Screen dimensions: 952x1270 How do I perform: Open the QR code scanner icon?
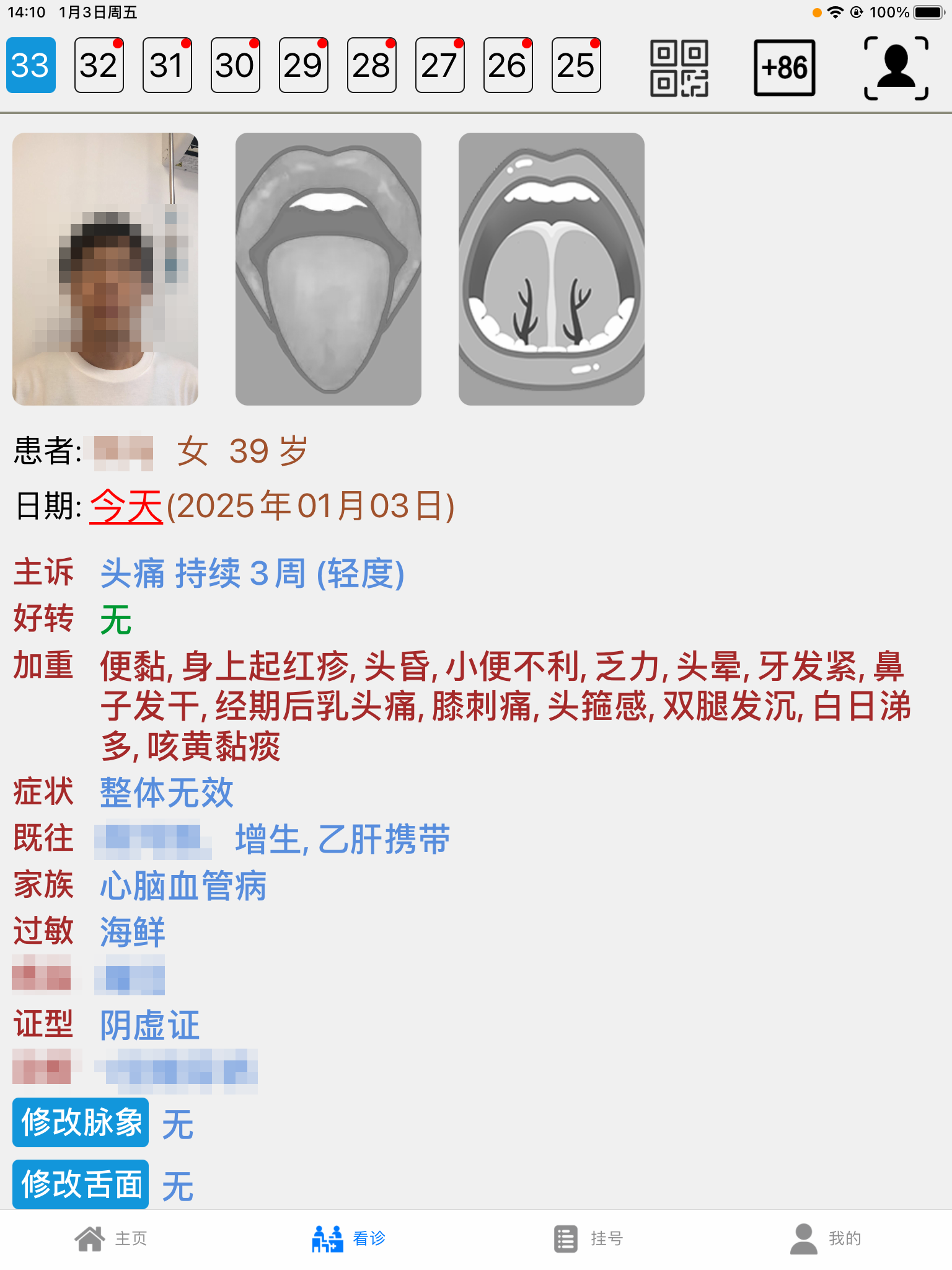click(679, 68)
